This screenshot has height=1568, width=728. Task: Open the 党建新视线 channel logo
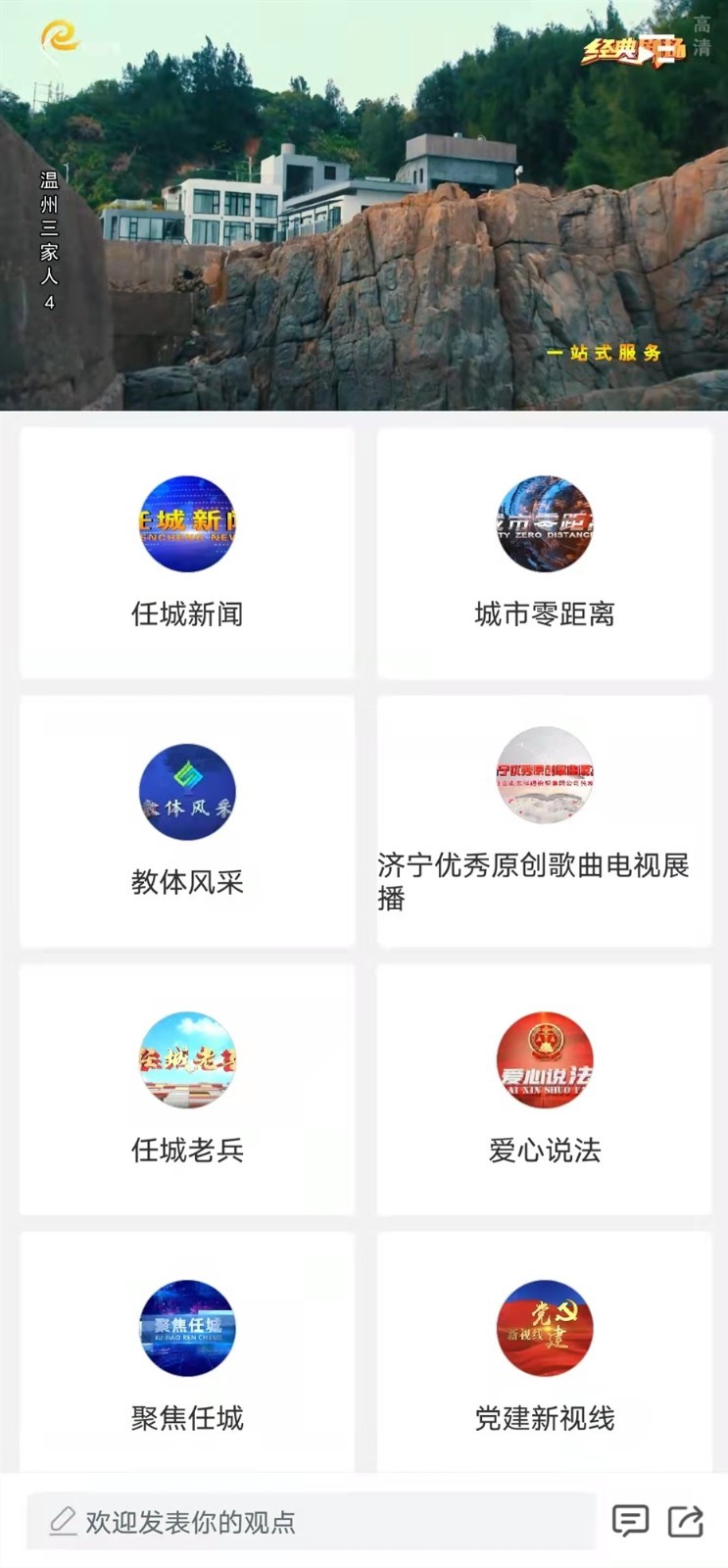(x=545, y=1329)
